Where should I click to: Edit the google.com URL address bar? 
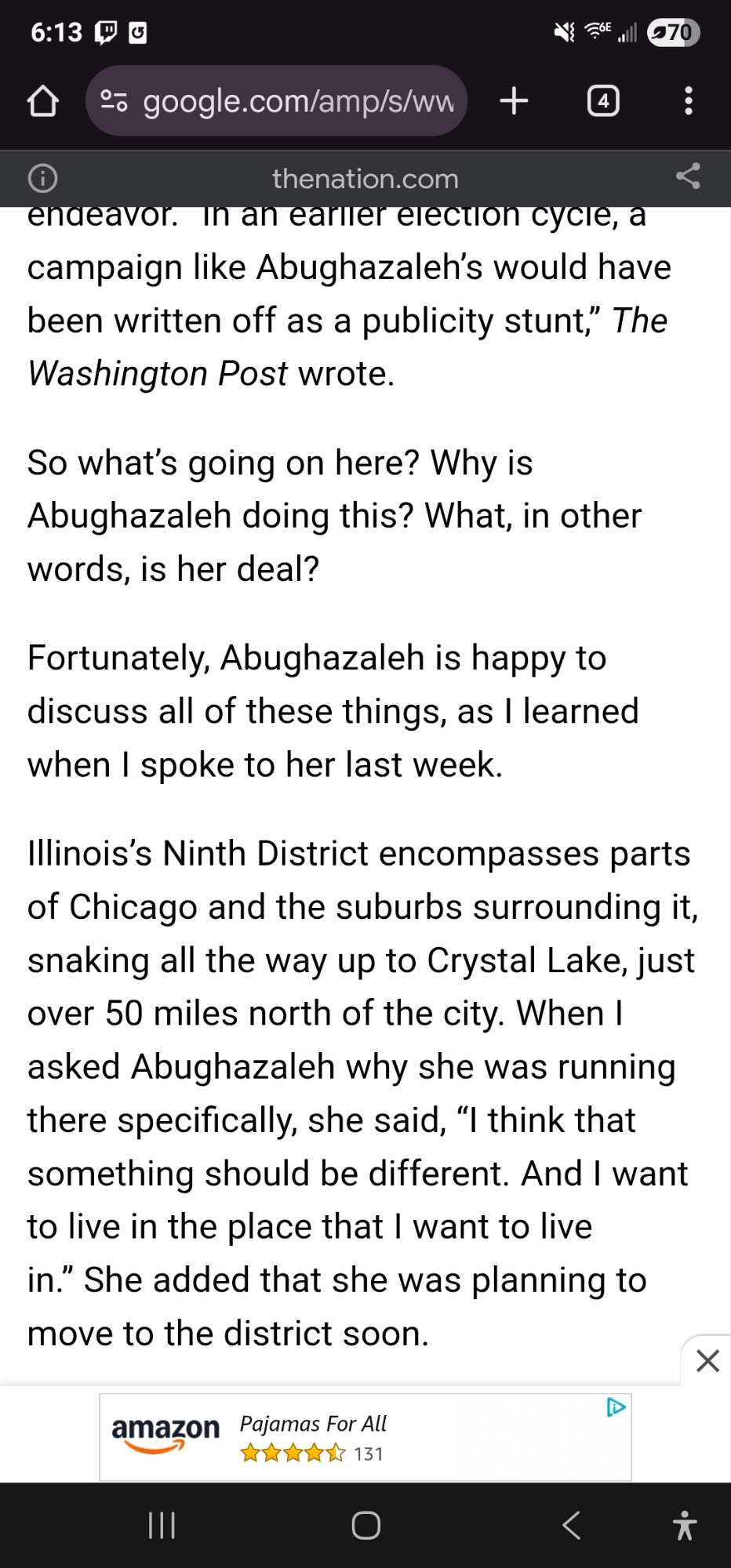(296, 101)
